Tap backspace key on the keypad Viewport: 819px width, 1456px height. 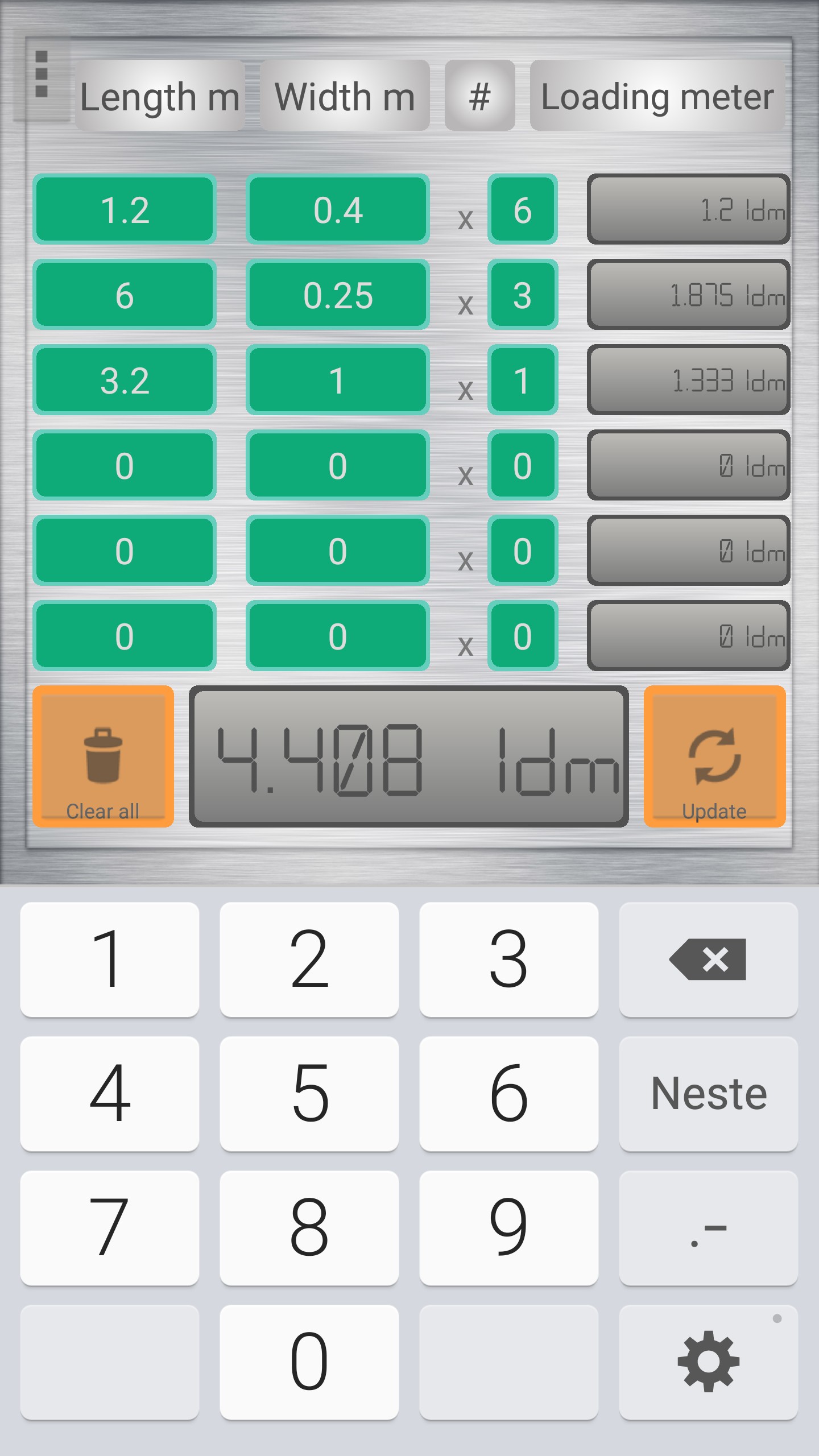coord(708,959)
